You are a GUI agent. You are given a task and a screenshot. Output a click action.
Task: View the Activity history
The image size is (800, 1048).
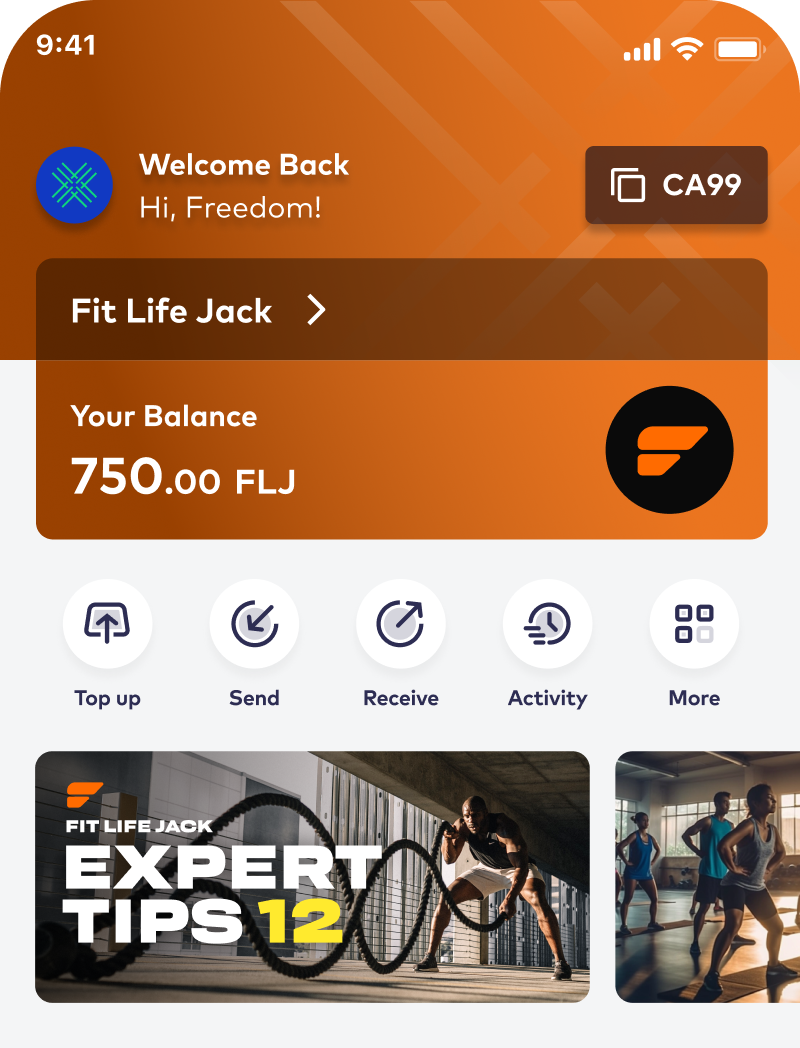coord(547,624)
